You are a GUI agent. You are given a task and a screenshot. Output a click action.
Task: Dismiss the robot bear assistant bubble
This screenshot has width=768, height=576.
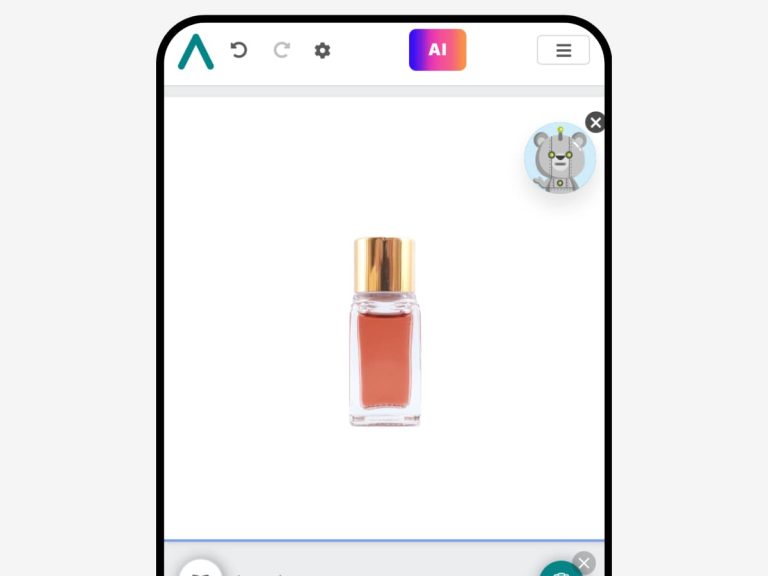click(595, 122)
